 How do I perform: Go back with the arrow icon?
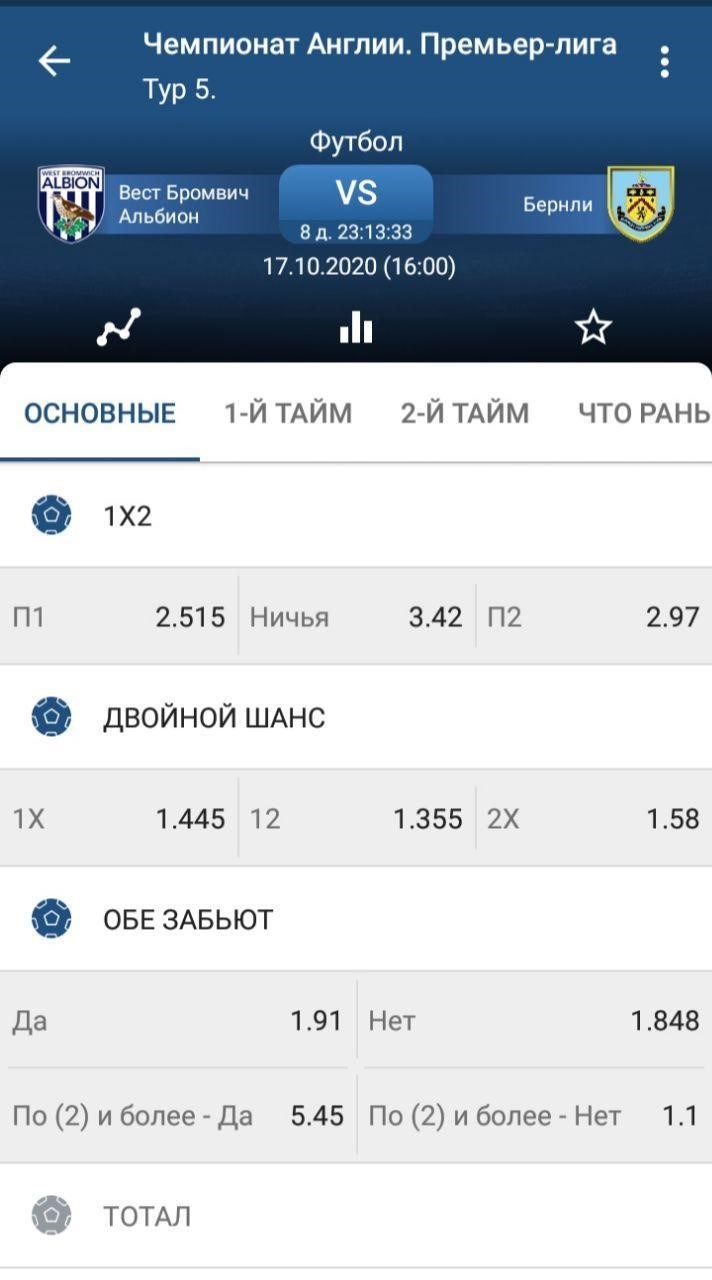[x=54, y=61]
